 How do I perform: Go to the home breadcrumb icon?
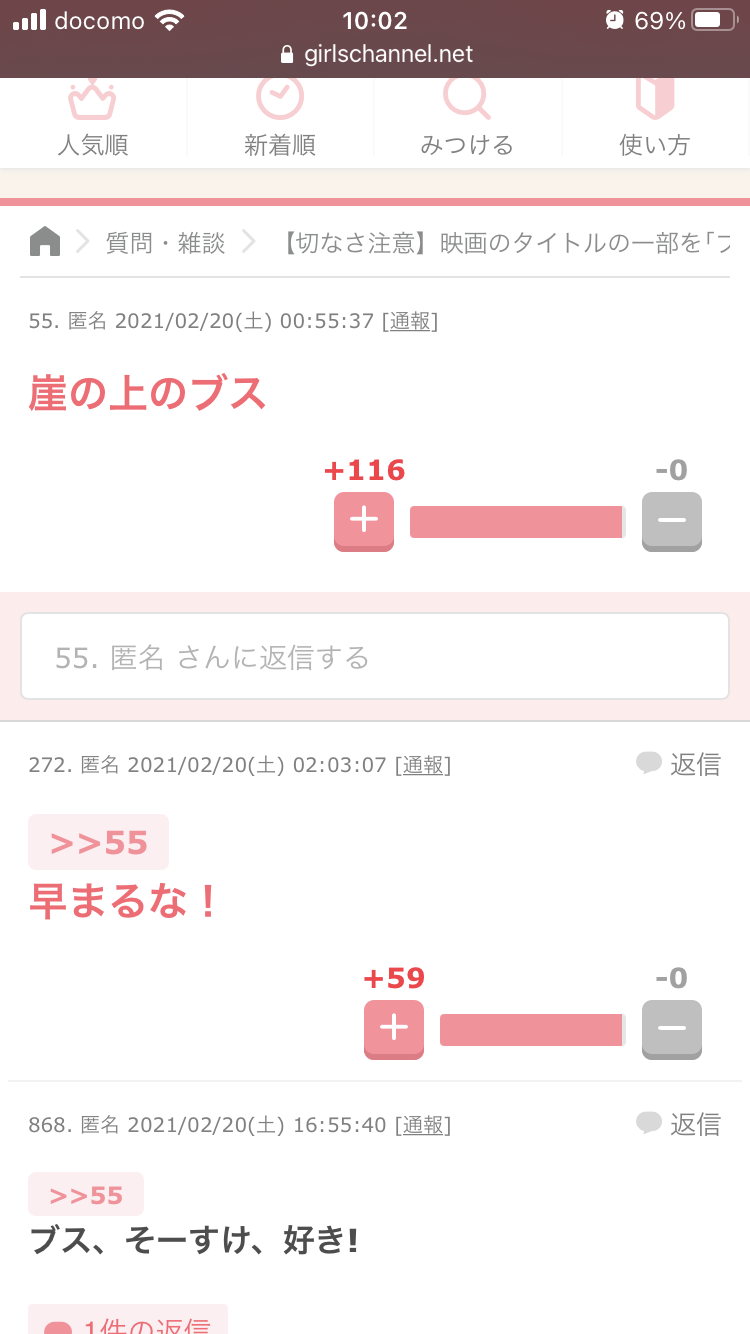click(x=45, y=242)
